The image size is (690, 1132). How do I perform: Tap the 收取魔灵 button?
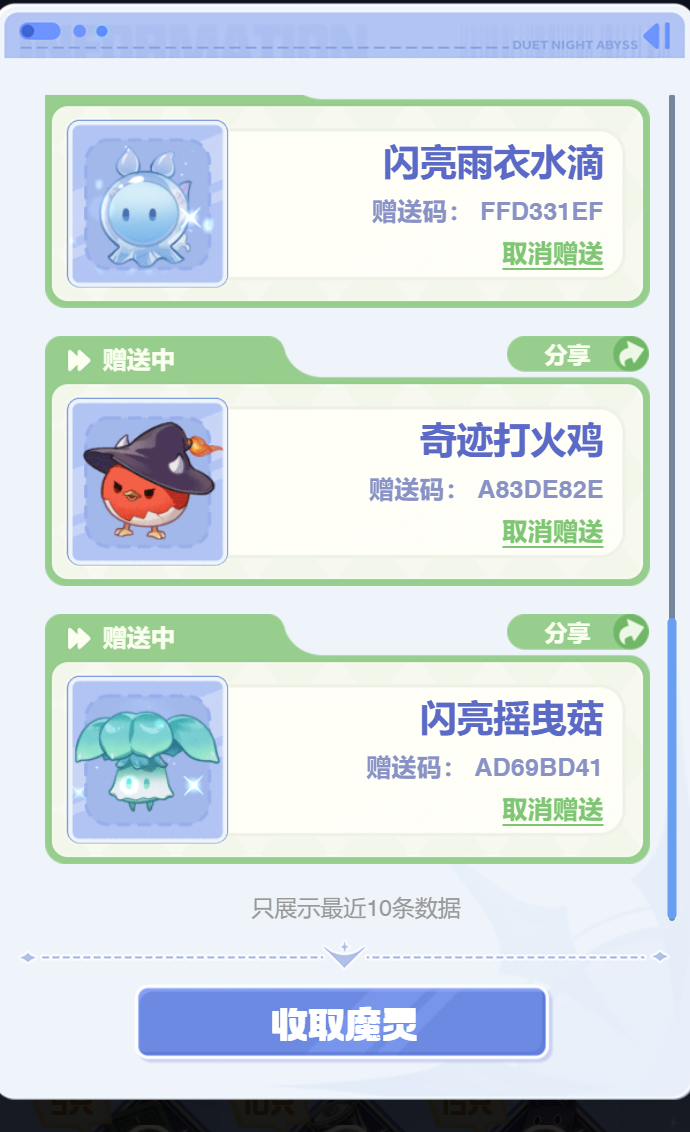pos(343,1023)
